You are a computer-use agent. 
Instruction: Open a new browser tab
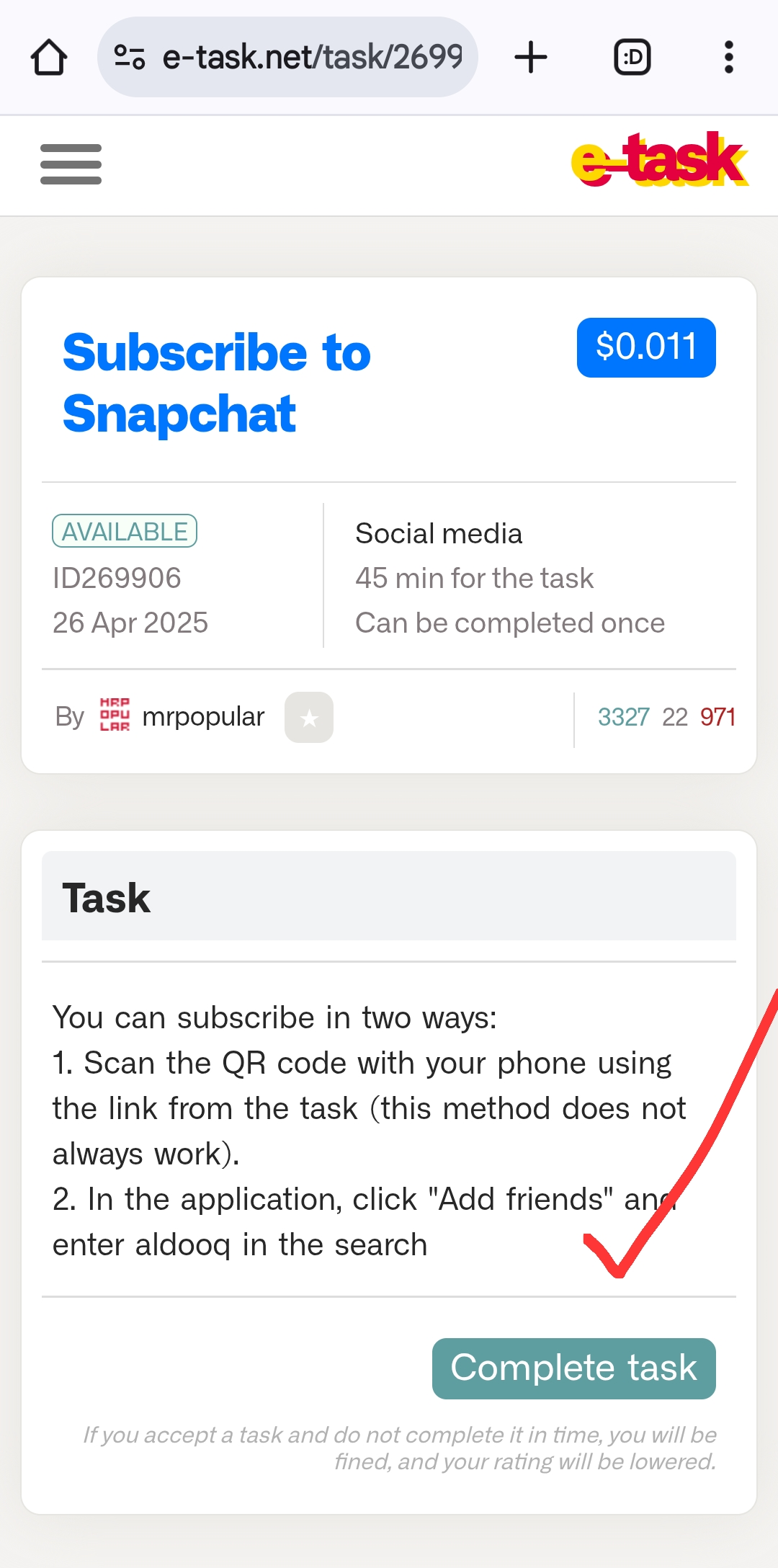tap(531, 58)
